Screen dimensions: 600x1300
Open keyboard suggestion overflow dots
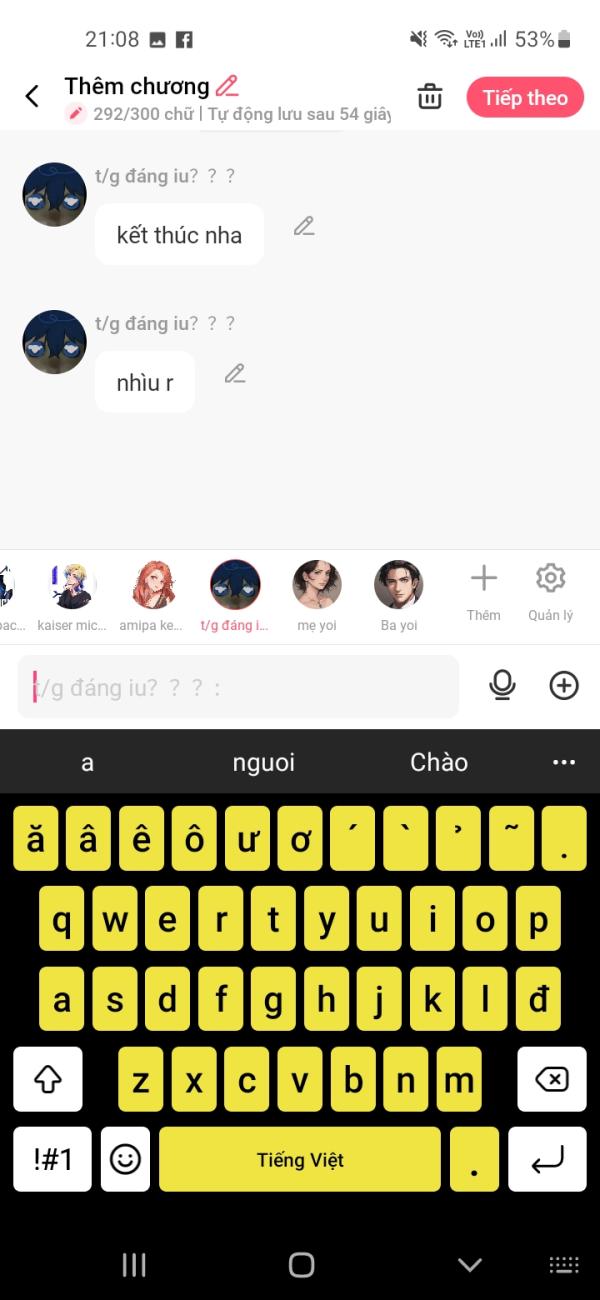coord(564,762)
